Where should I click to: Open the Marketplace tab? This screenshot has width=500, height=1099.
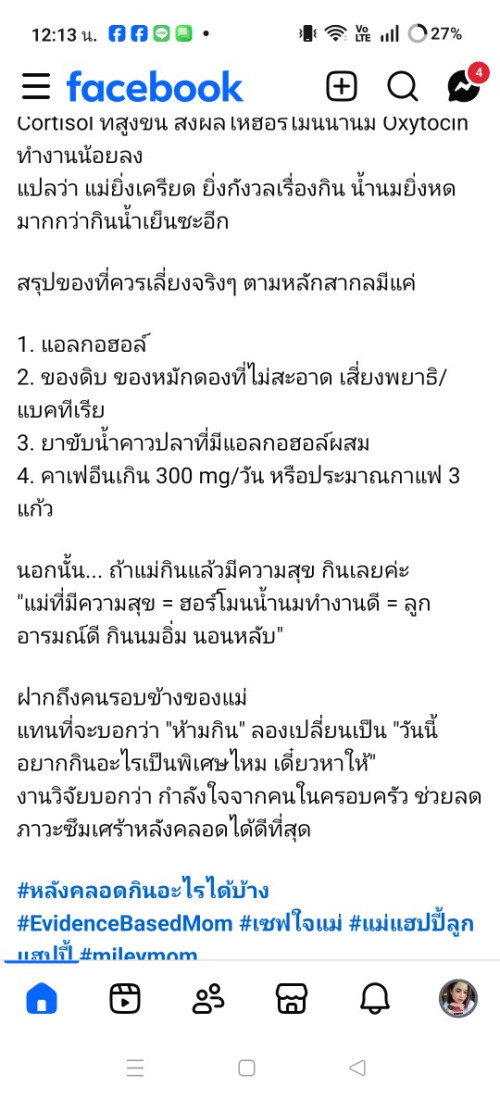[x=292, y=998]
